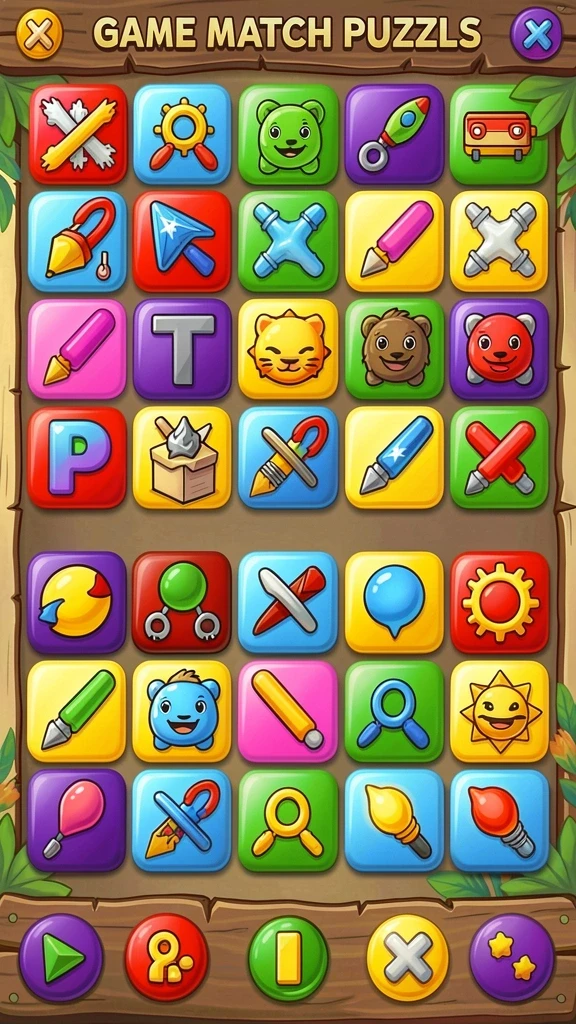Tap the yellow cat face tile
The width and height of the screenshot is (576, 1024).
(288, 349)
